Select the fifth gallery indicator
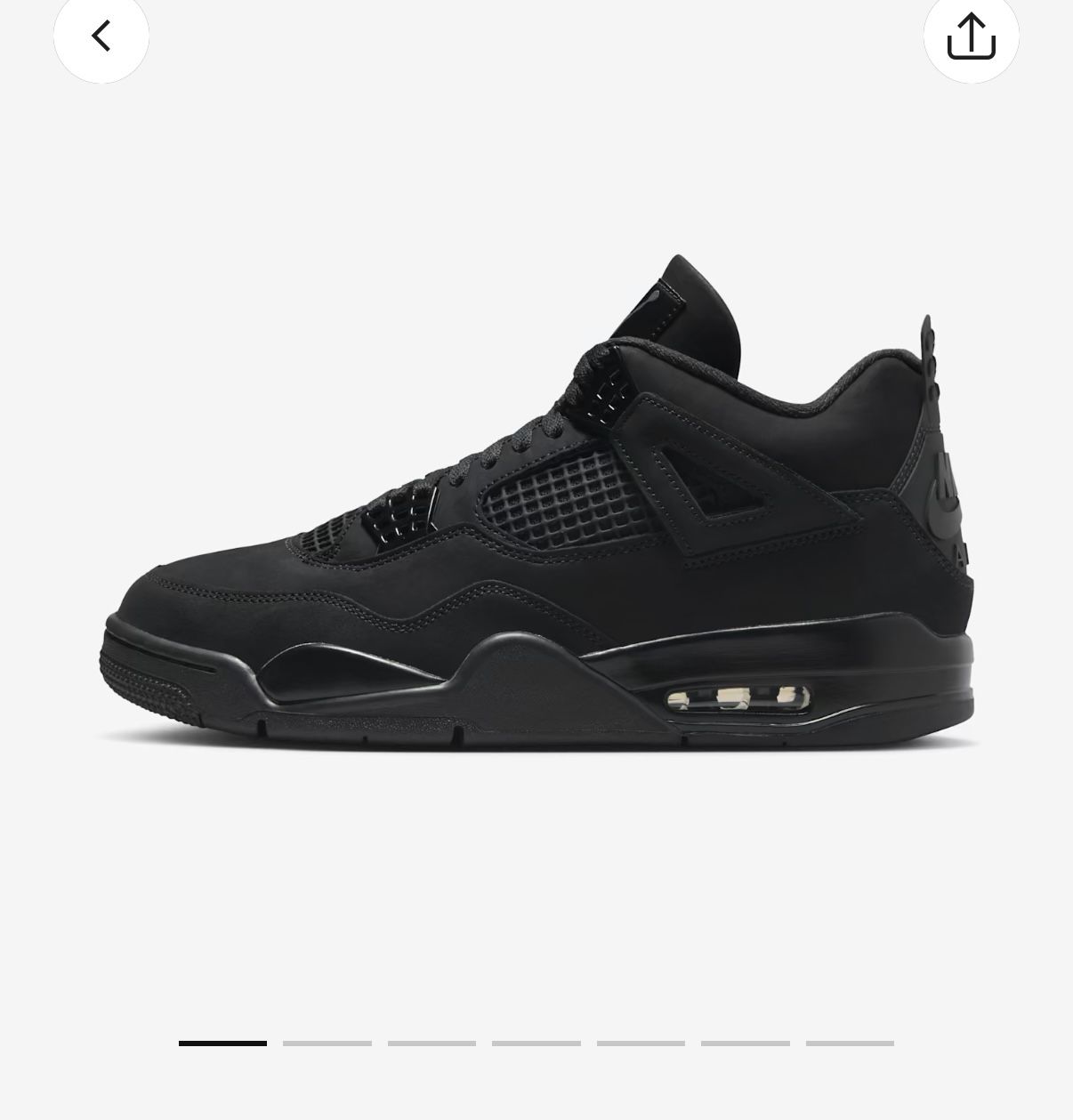This screenshot has height=1120, width=1073. (640, 1043)
